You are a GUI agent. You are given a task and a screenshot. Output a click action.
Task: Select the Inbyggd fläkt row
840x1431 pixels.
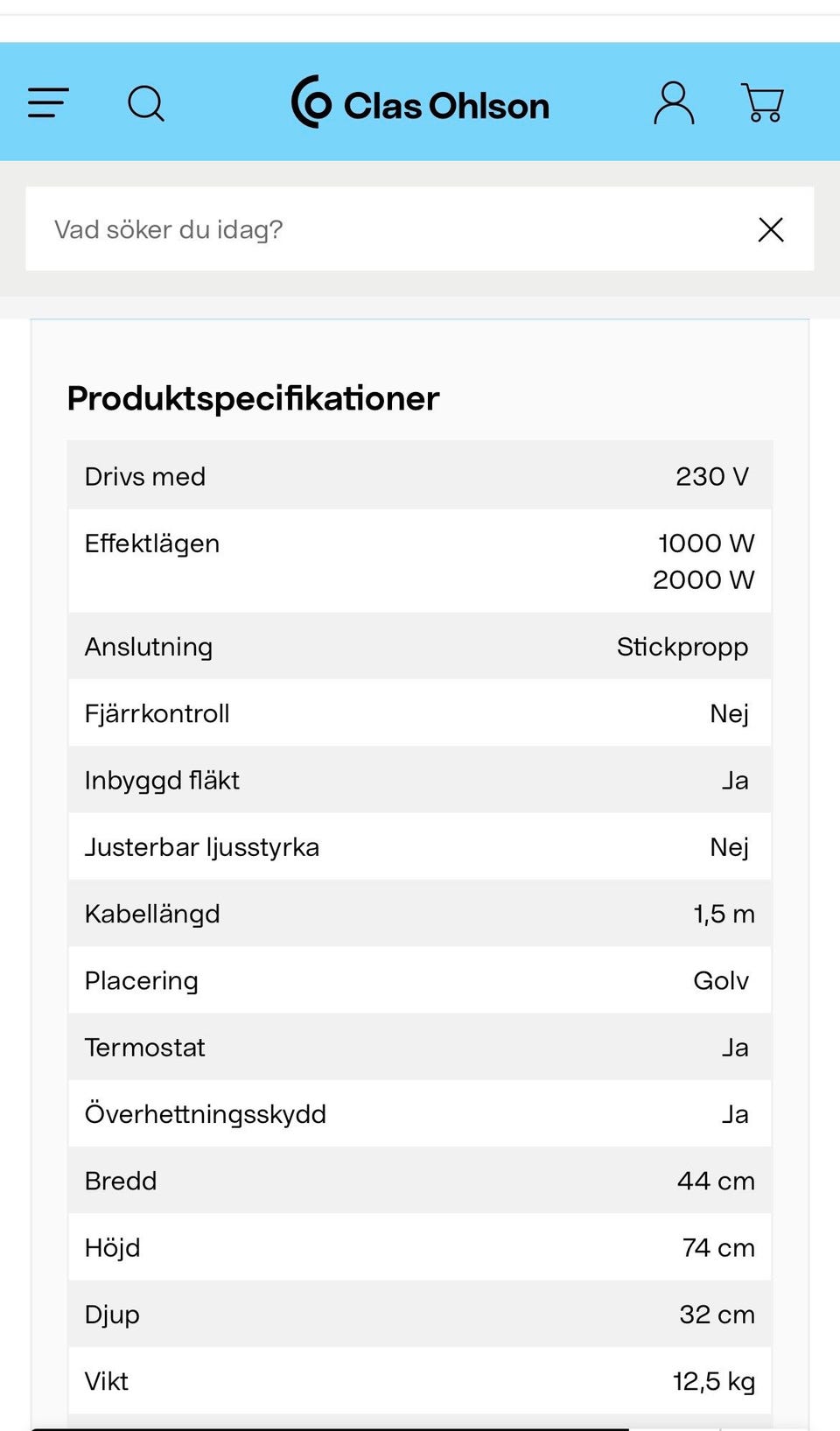click(420, 779)
